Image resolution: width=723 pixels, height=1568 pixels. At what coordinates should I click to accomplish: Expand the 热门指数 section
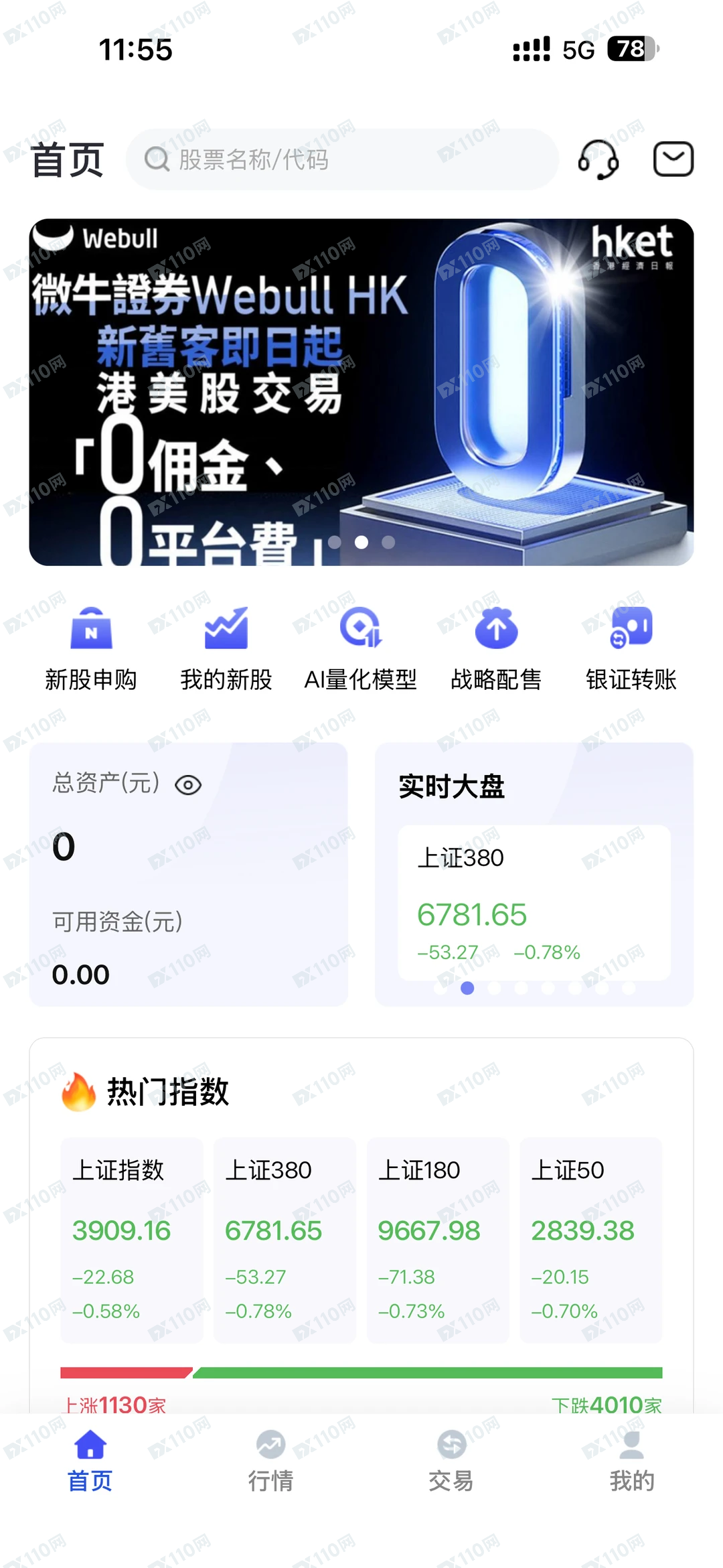(x=167, y=1089)
